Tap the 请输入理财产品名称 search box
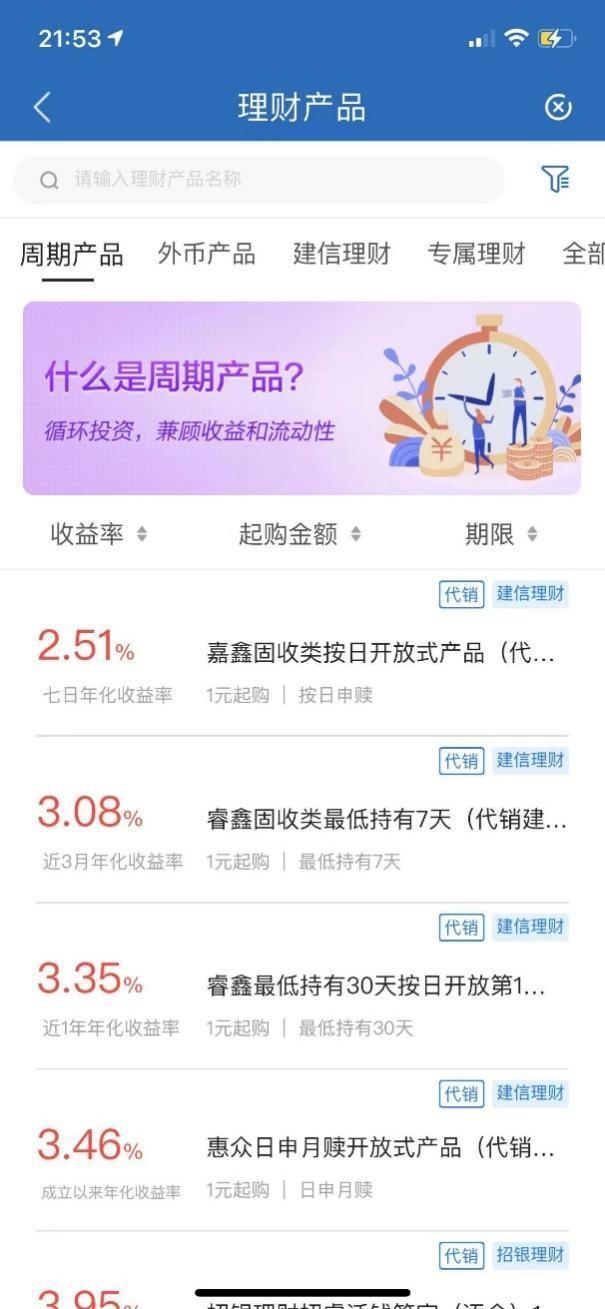Screen dimensions: 605x1309 coord(258,180)
